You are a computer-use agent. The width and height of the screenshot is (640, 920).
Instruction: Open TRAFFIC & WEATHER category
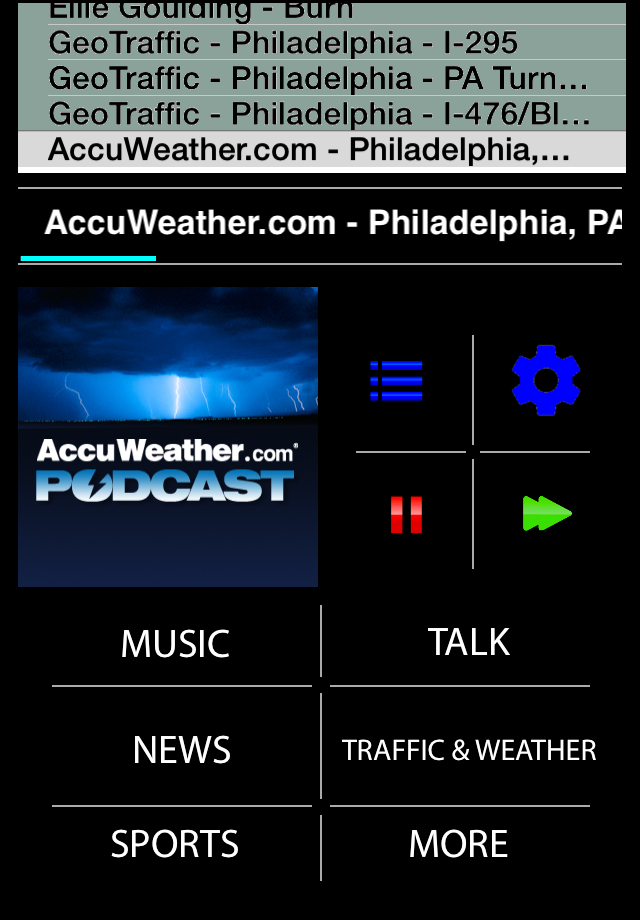click(469, 750)
